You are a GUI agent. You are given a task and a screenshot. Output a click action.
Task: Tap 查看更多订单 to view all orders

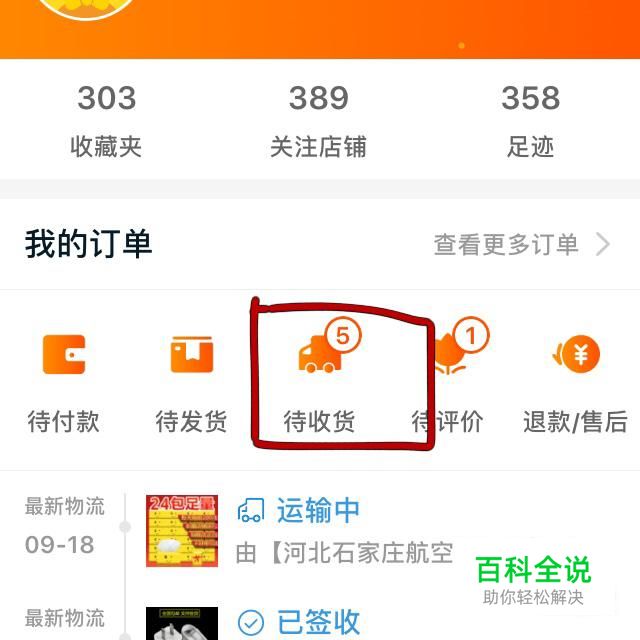pos(520,244)
